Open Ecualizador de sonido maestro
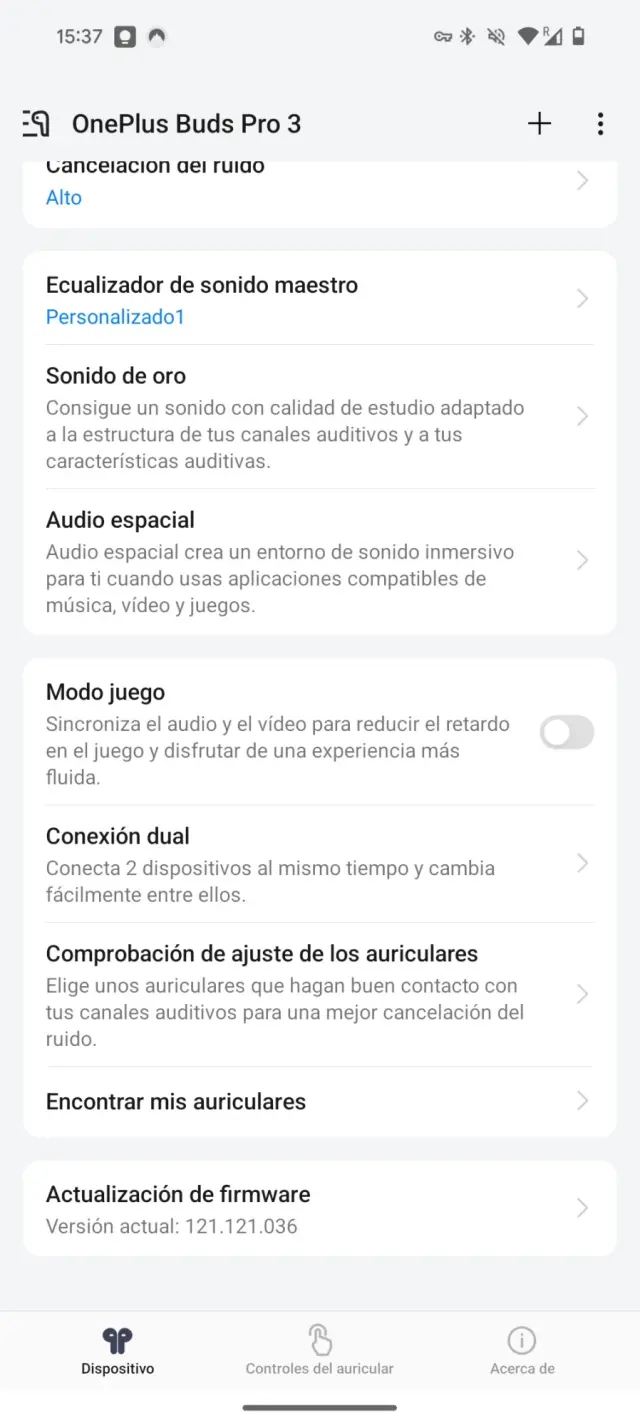Image resolution: width=640 pixels, height=1425 pixels. 319,300
